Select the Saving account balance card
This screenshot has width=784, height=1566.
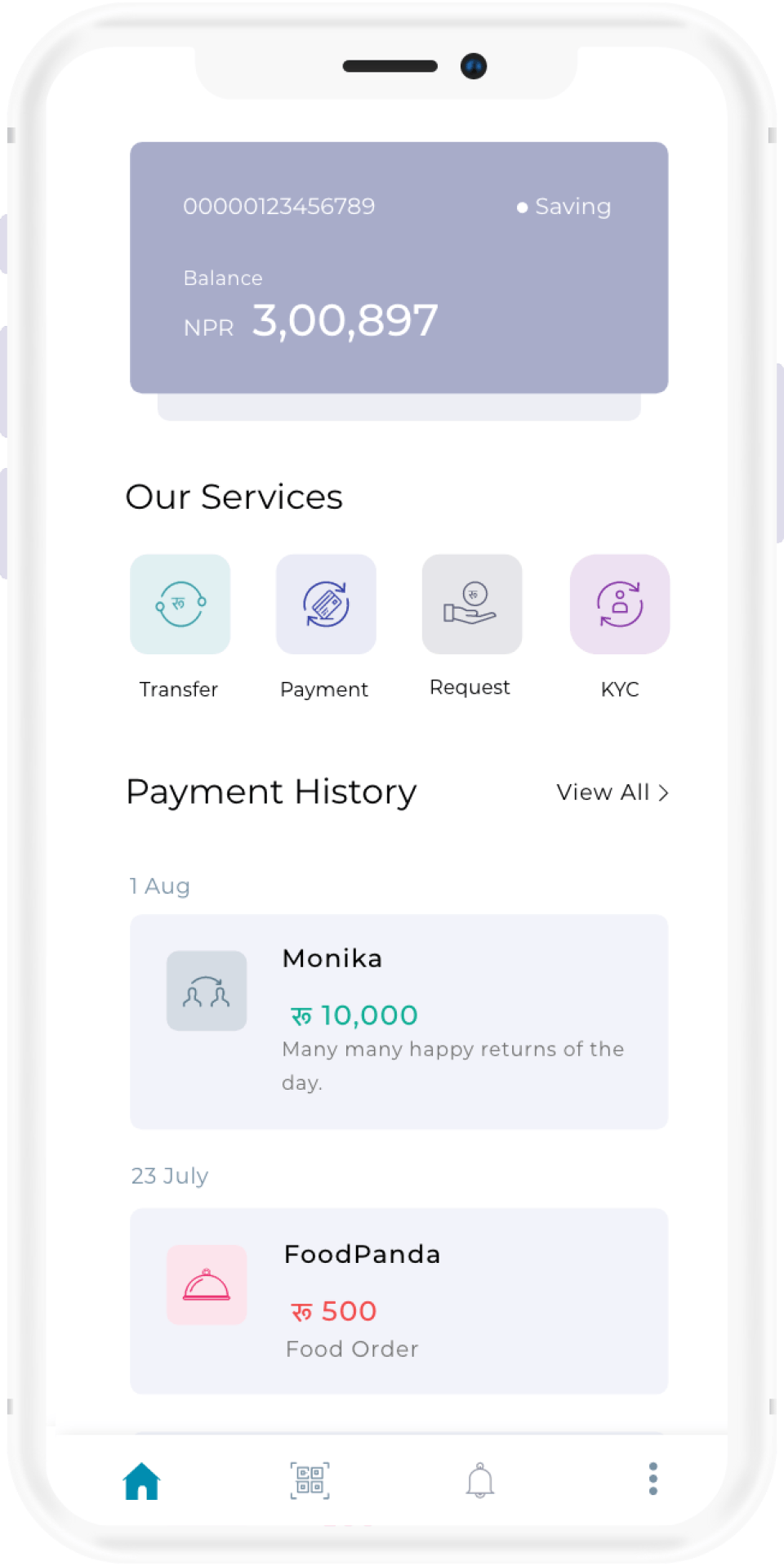399,267
